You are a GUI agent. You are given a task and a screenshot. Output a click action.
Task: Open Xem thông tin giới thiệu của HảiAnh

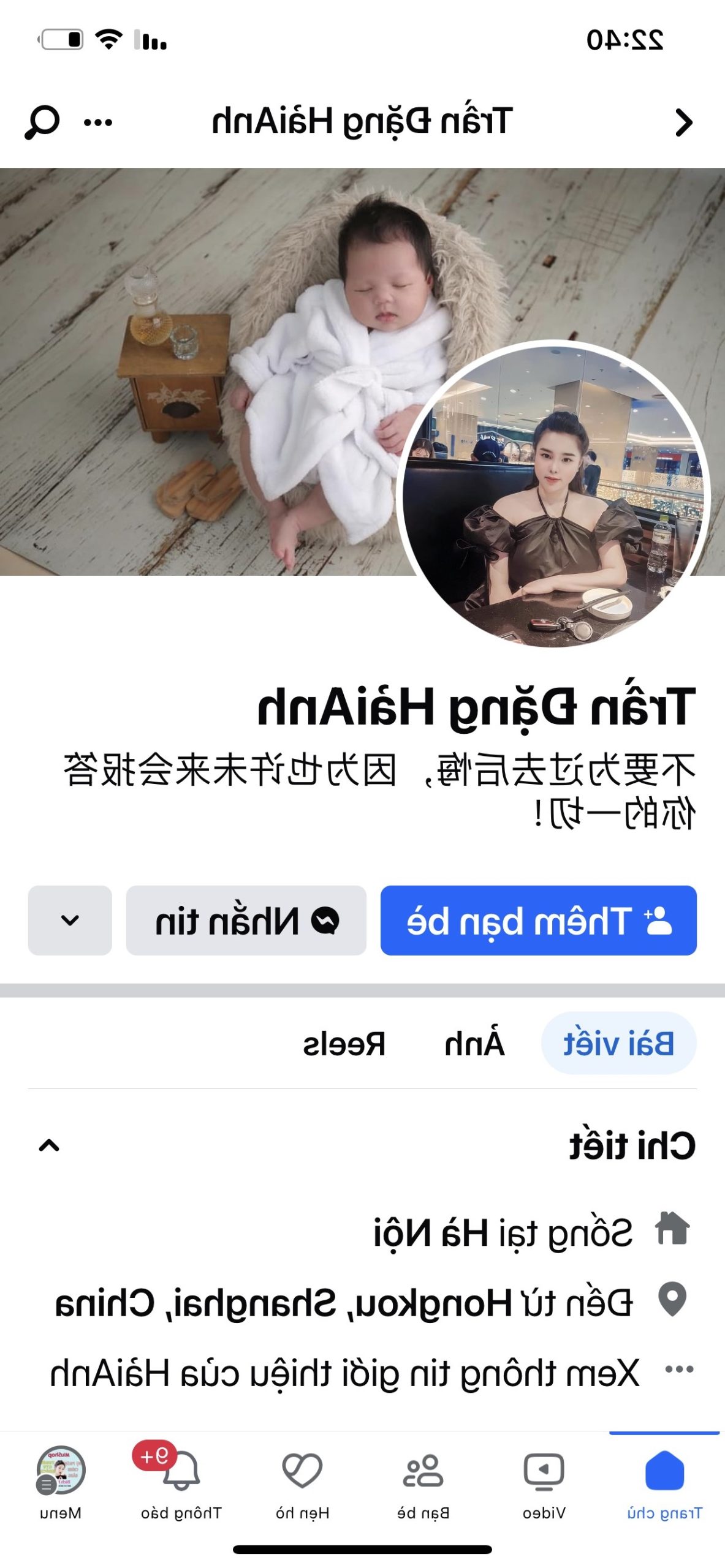click(x=368, y=1372)
